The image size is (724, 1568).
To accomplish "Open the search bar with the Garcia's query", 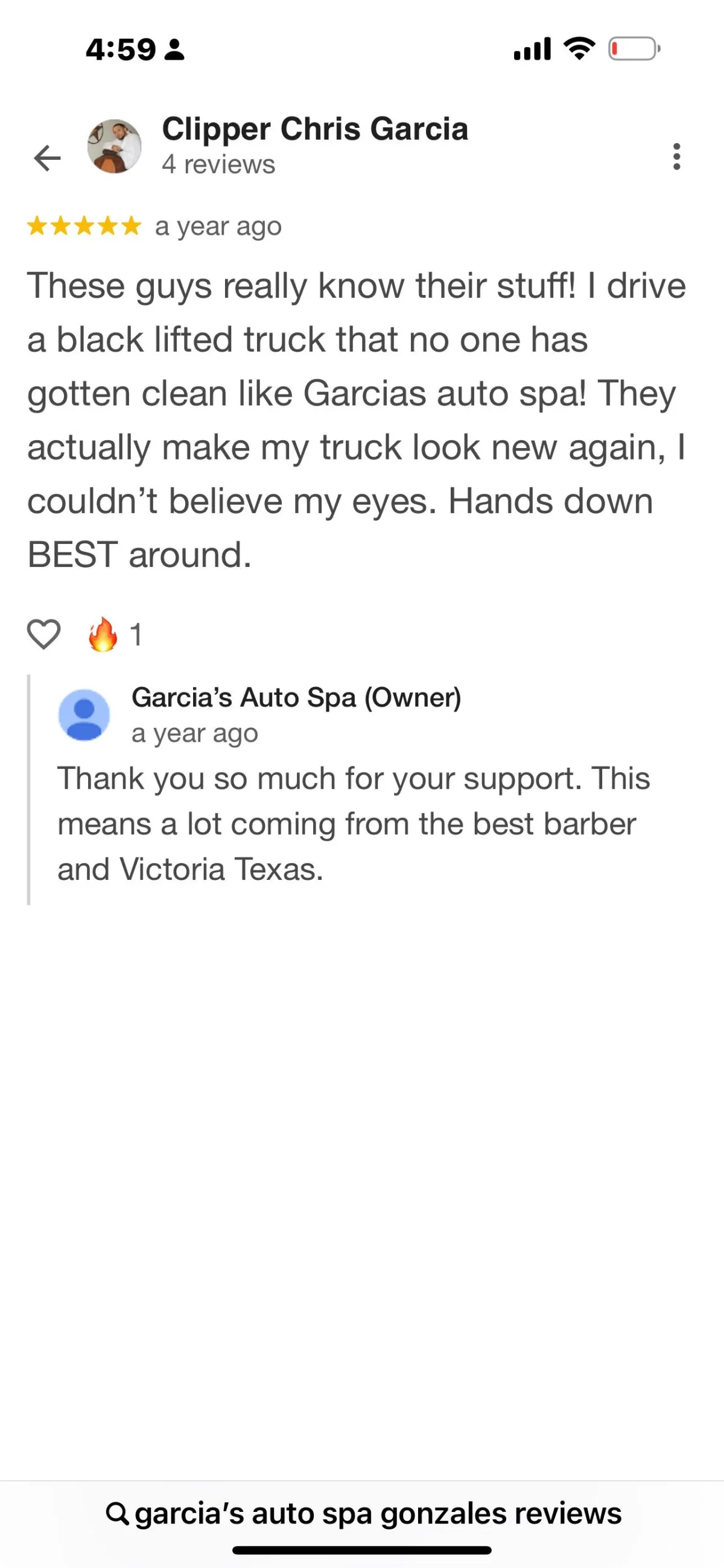I will click(x=363, y=1513).
